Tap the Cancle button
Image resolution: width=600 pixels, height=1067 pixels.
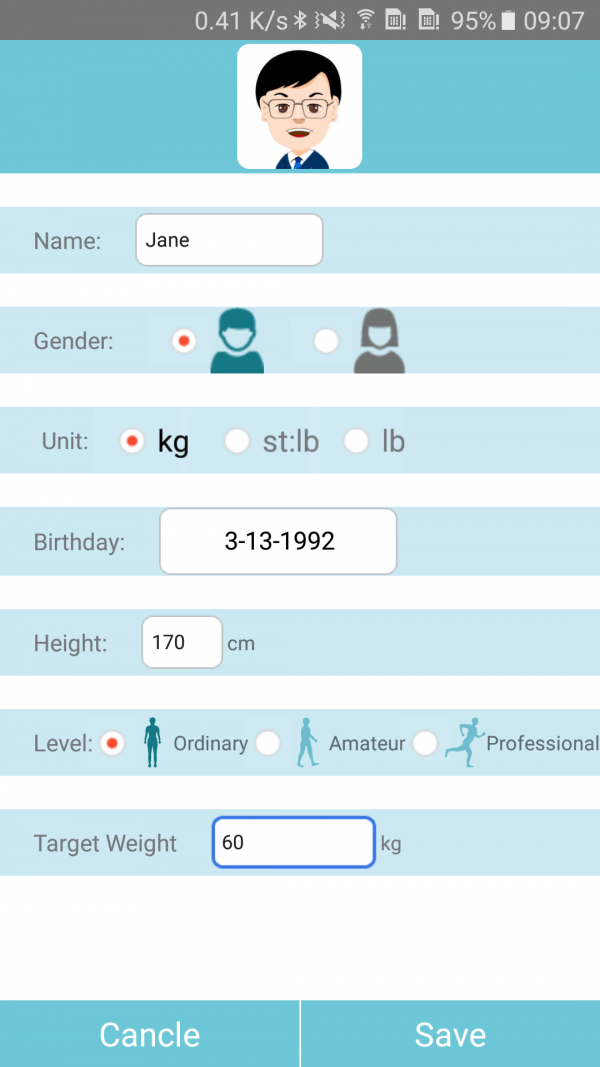150,1034
